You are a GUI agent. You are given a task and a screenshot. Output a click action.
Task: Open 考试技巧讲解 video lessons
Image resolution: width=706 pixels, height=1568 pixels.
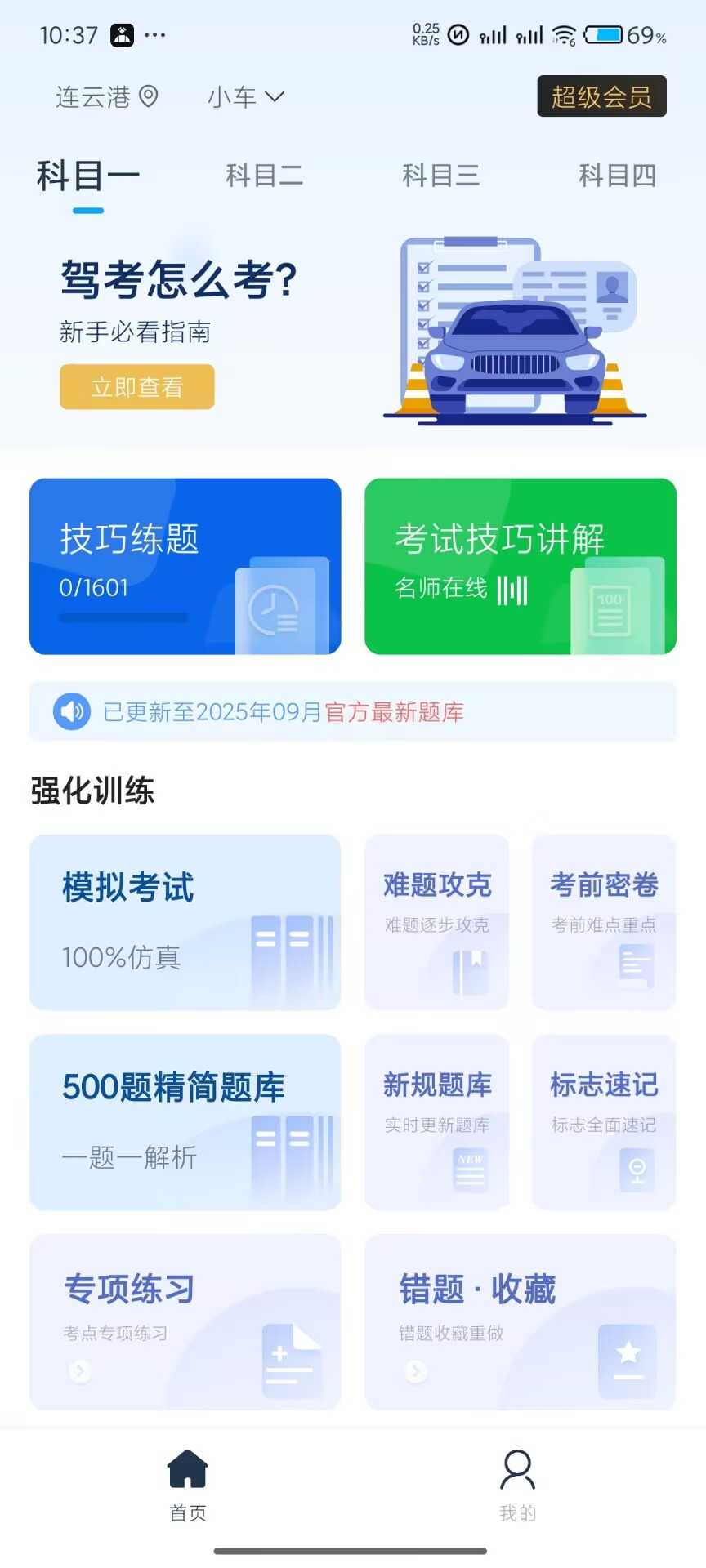(x=521, y=566)
